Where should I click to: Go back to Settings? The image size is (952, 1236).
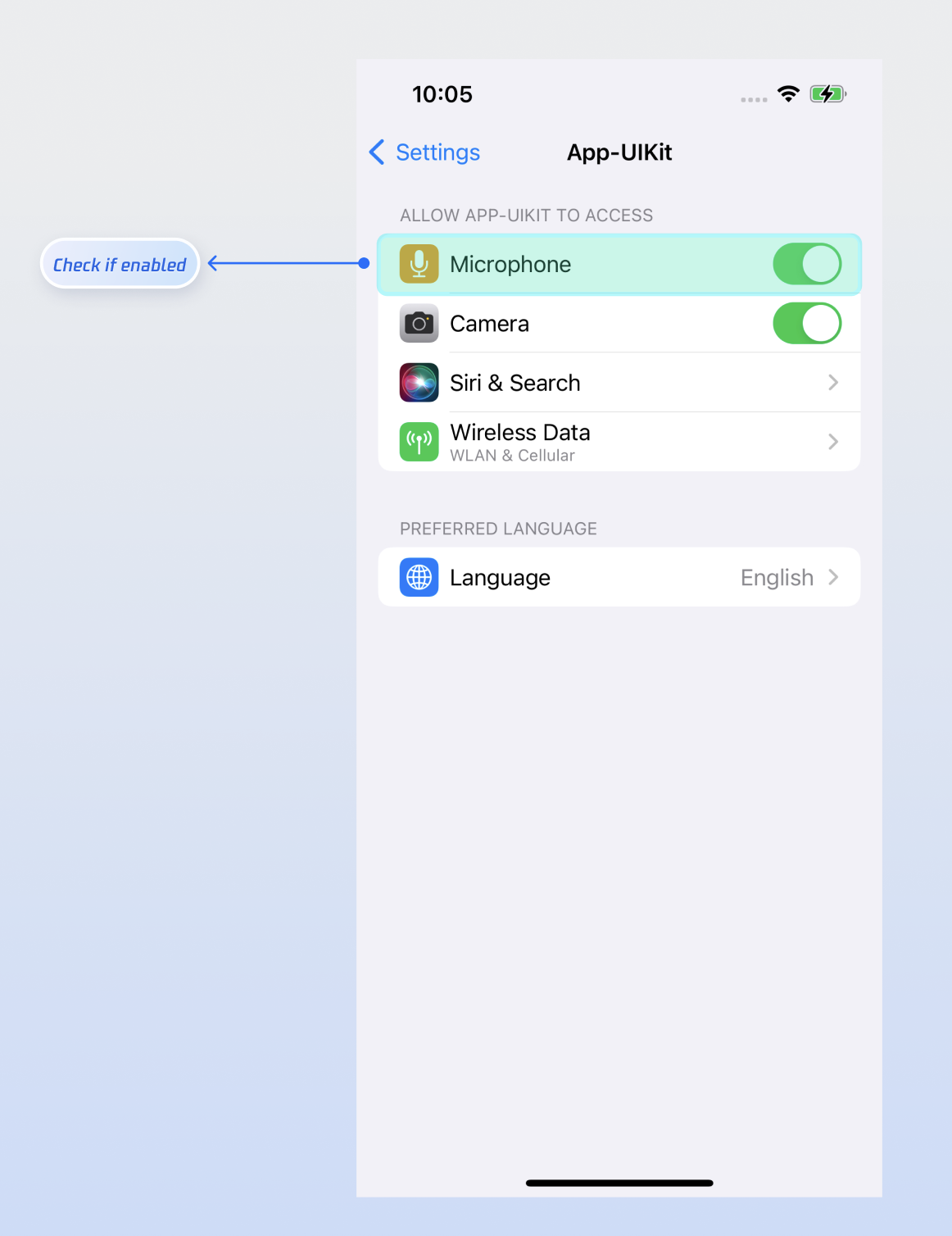(x=425, y=152)
